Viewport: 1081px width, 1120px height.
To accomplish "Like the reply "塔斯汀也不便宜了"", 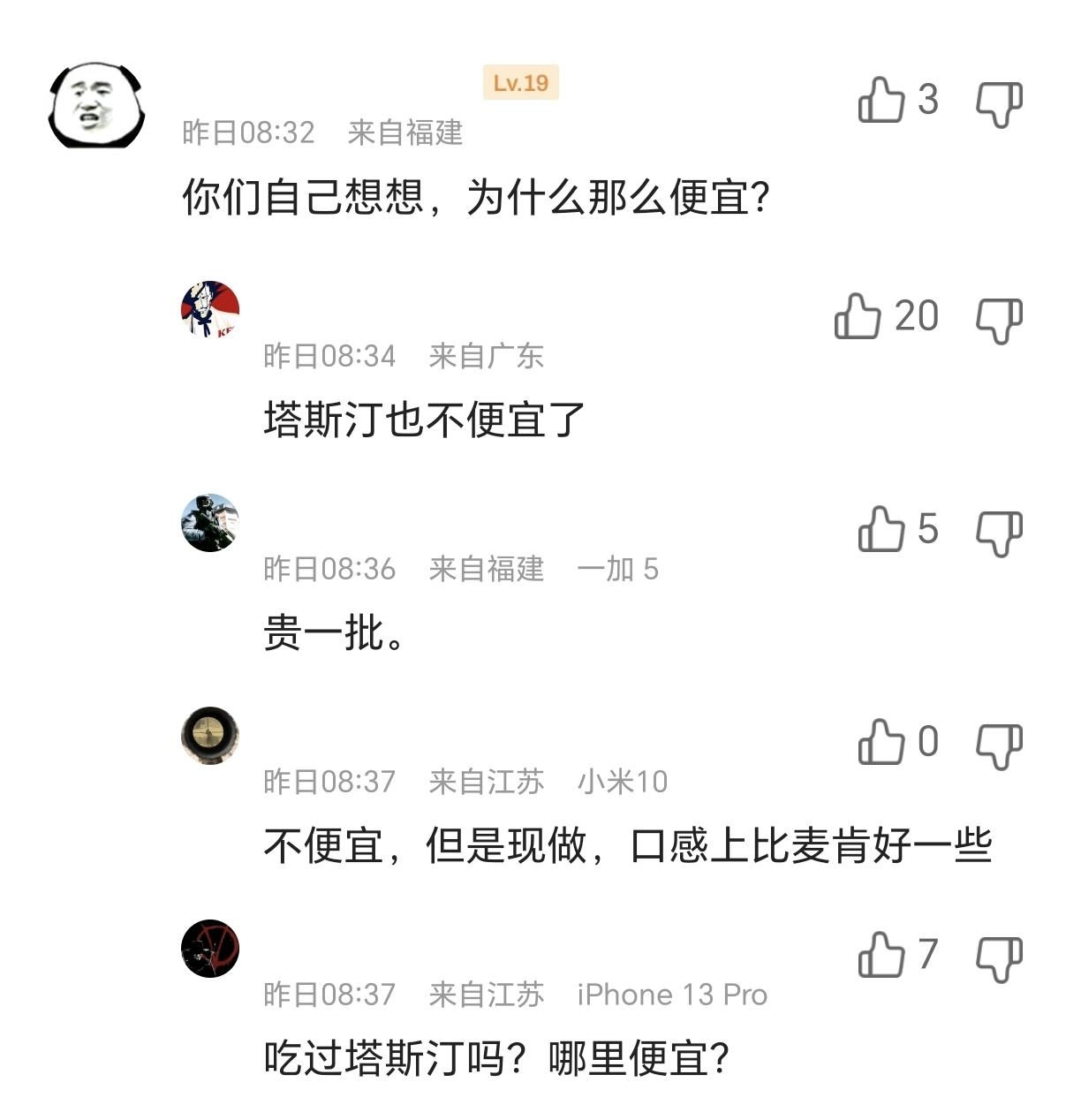I will (x=858, y=316).
